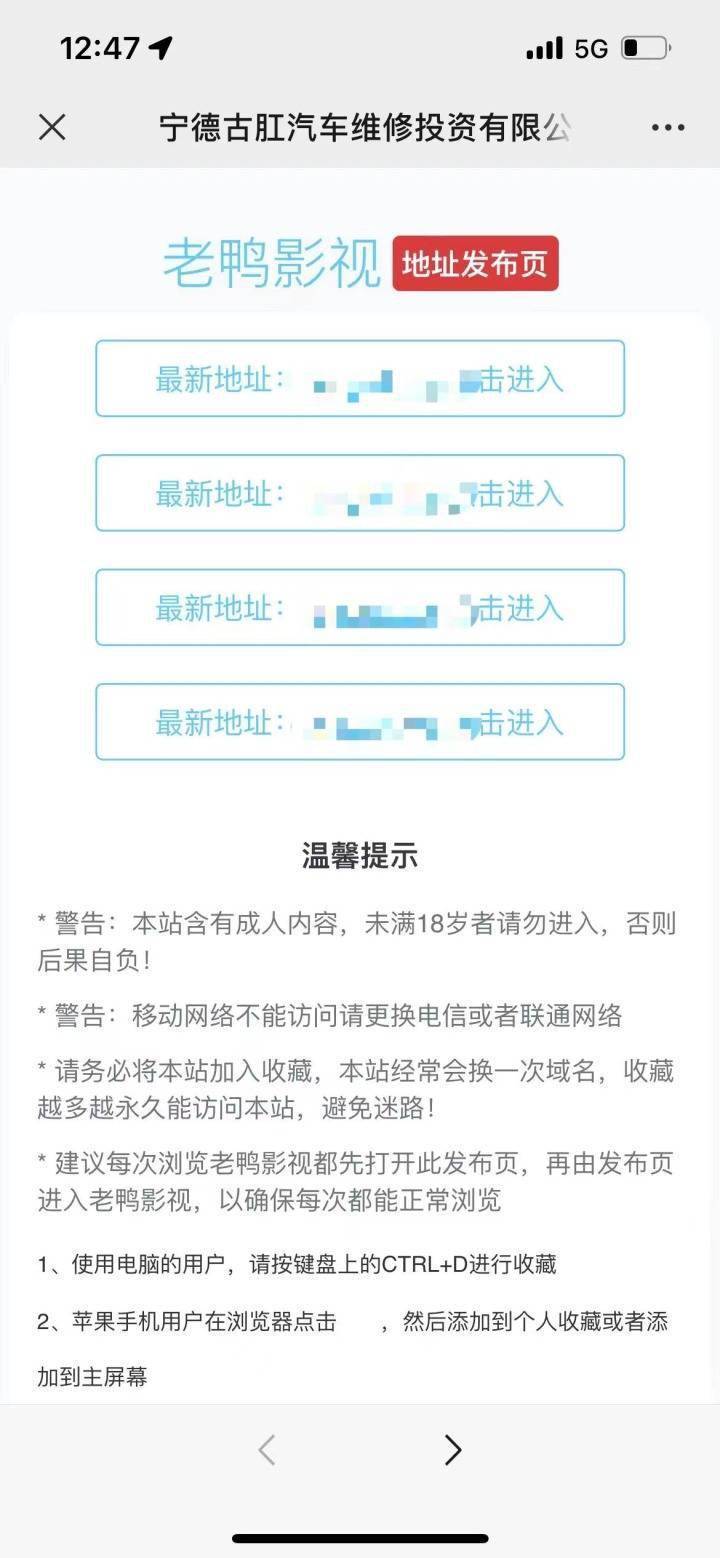Tap the first 最新地址 enter button
Screen dimensions: 720x1558
point(360,379)
